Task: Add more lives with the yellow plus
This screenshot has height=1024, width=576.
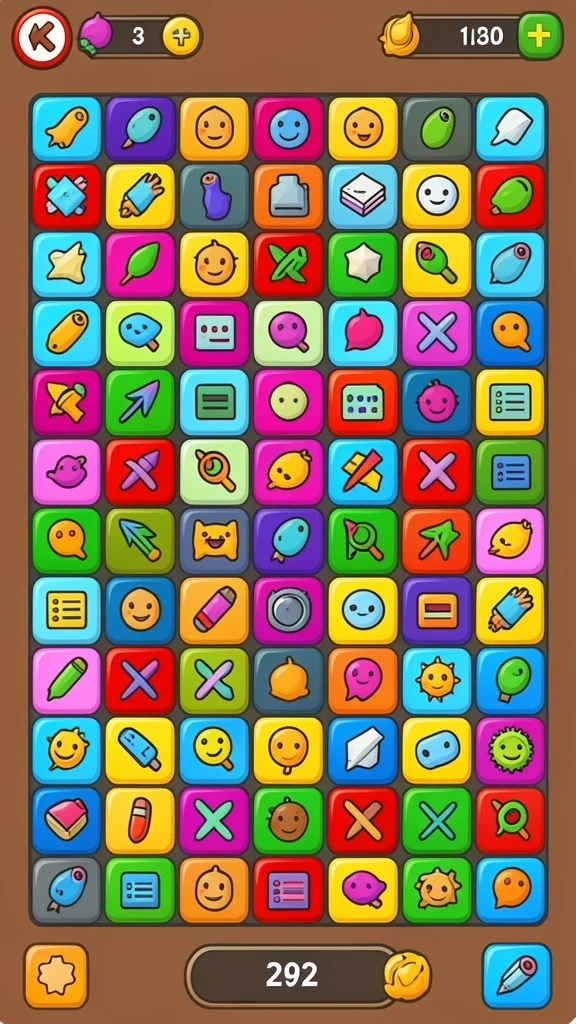Action: (182, 36)
